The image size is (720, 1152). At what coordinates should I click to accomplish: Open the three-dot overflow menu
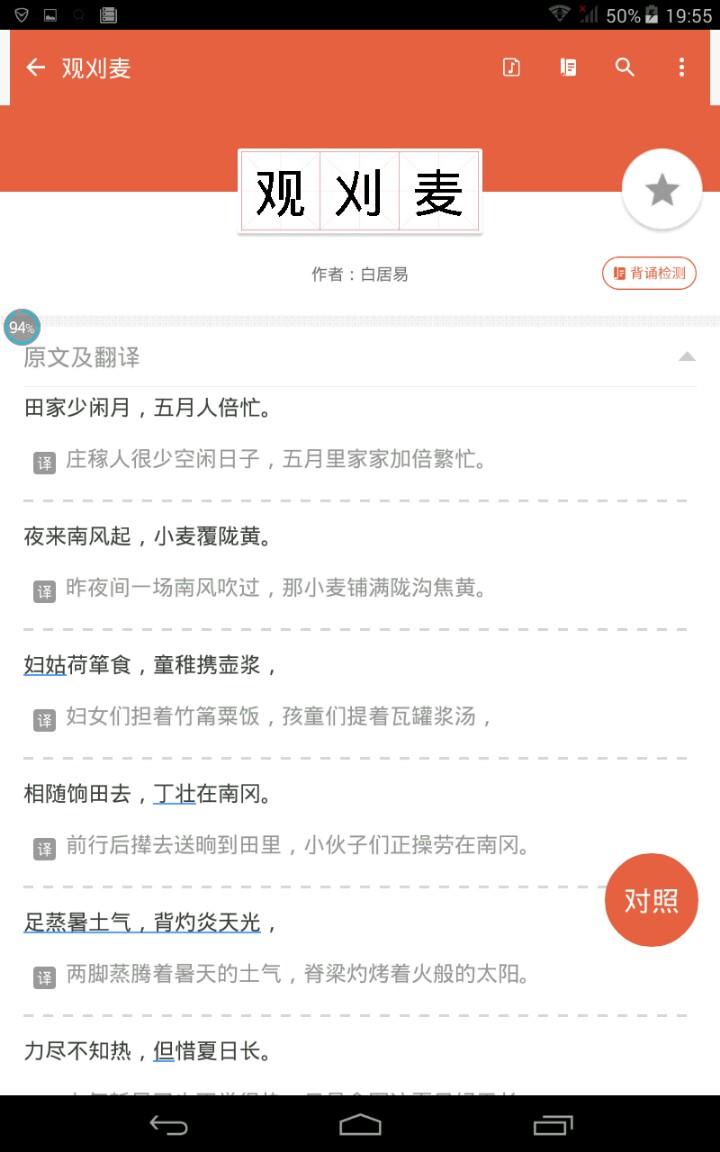pyautogui.click(x=682, y=68)
